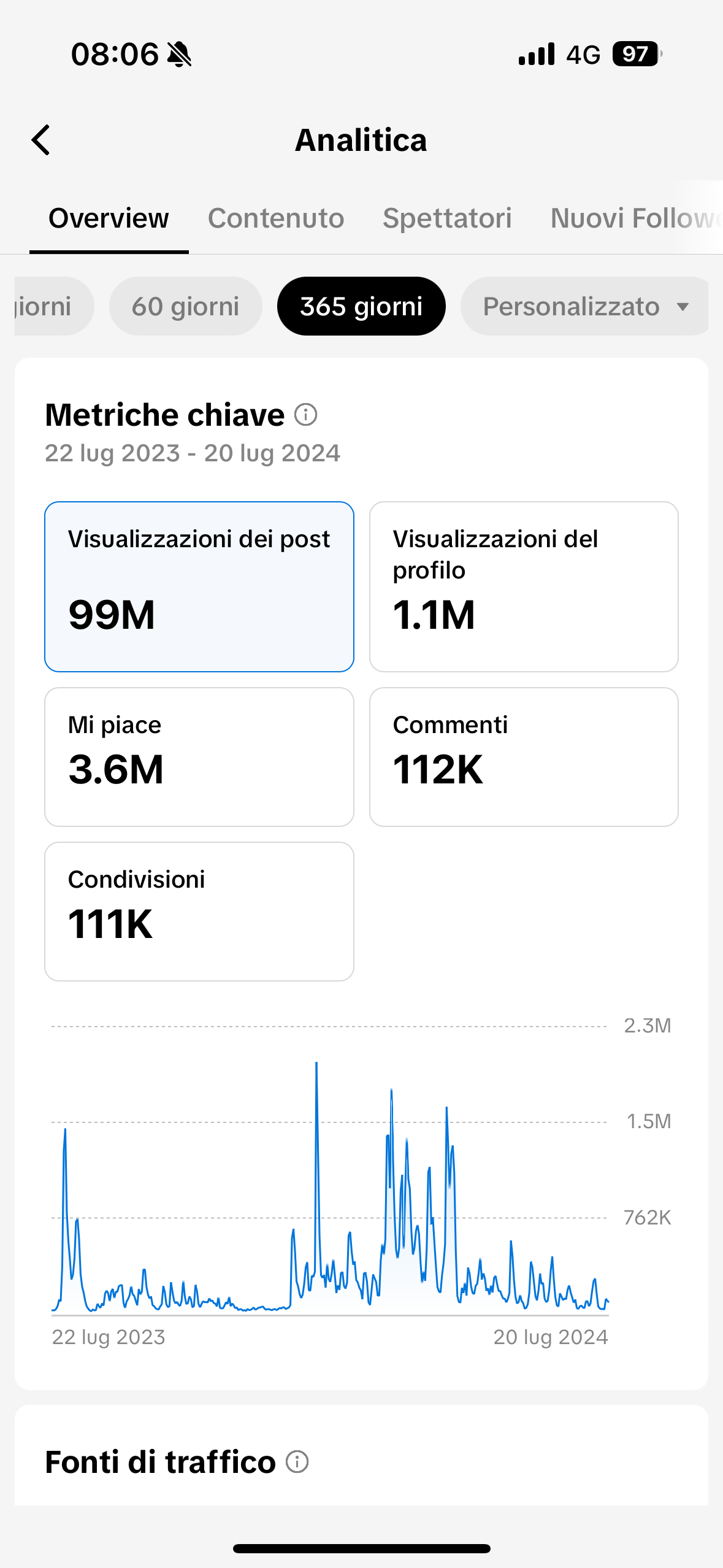Select the 365 giorni filter chip

[361, 306]
